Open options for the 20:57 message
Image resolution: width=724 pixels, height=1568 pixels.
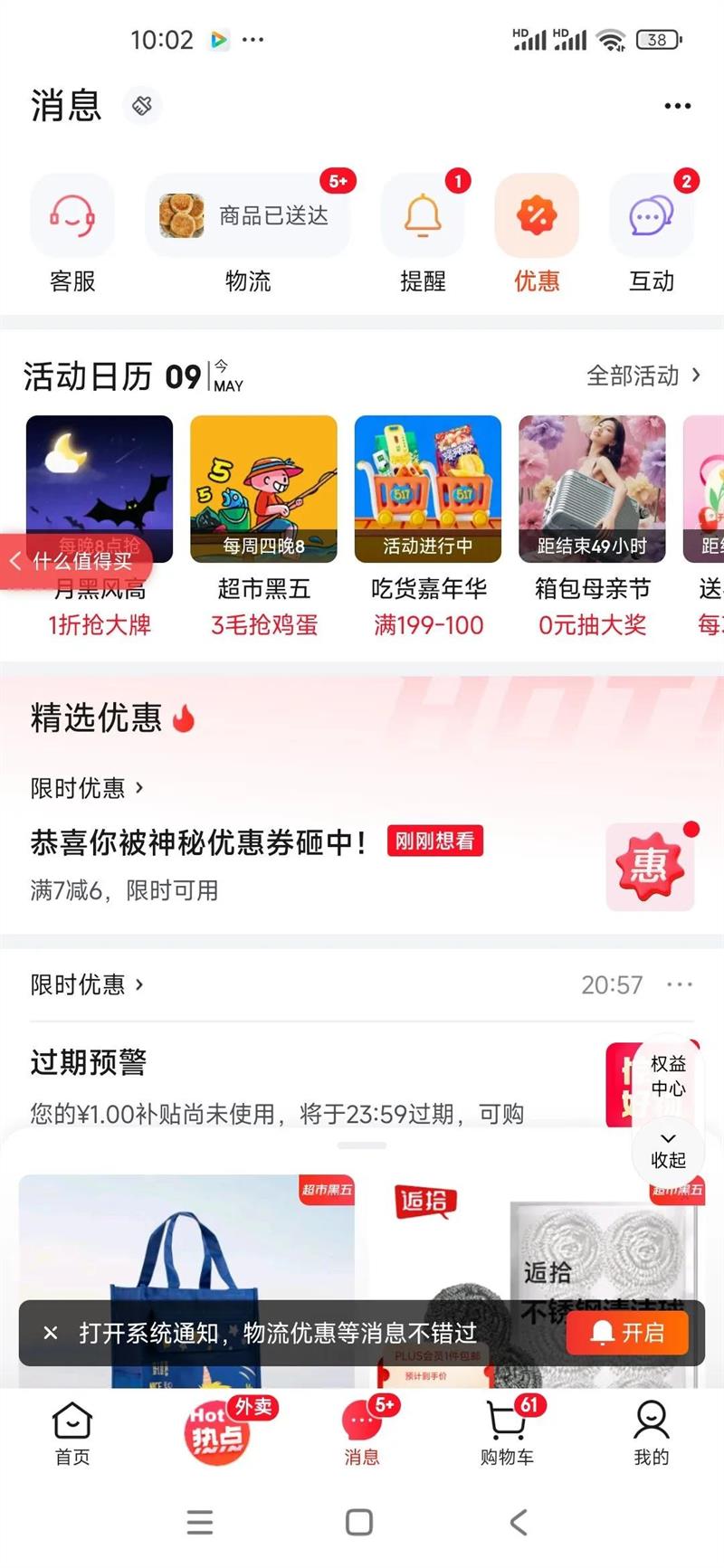pos(680,984)
